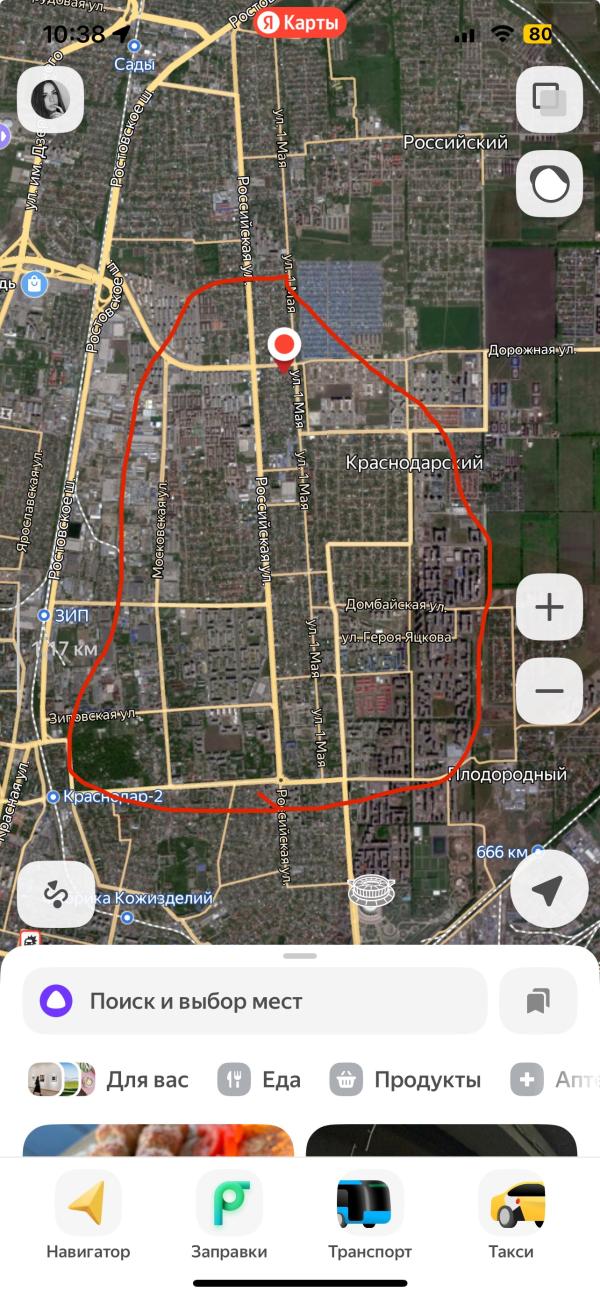Open saved places bookmarks

[538, 1001]
